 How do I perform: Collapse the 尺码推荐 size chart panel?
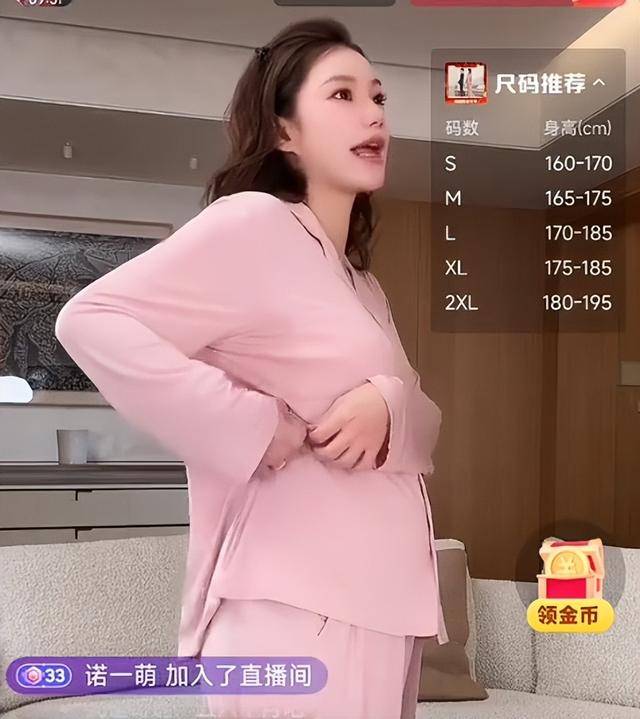point(599,84)
